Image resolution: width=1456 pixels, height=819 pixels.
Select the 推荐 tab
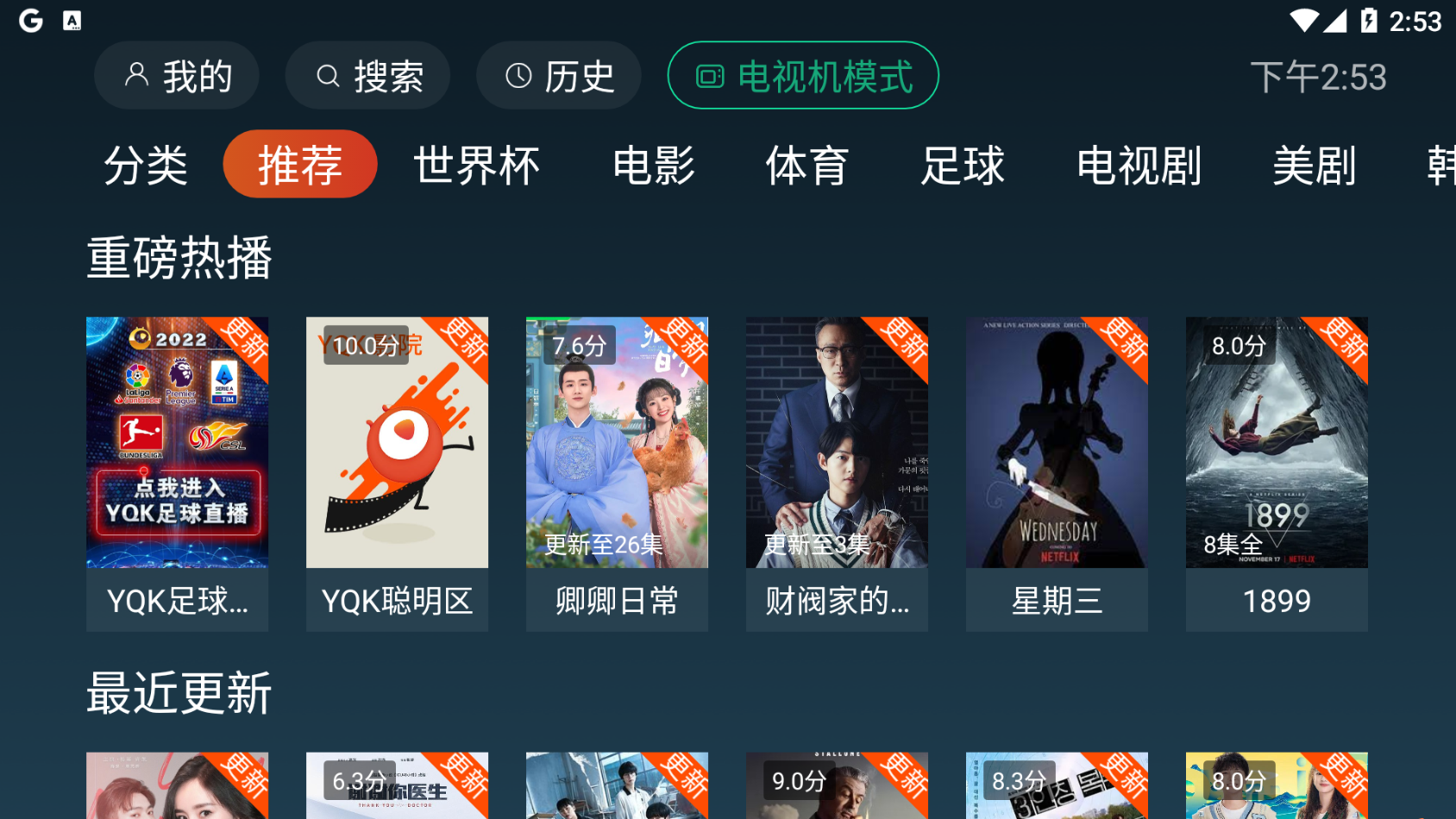coord(300,165)
